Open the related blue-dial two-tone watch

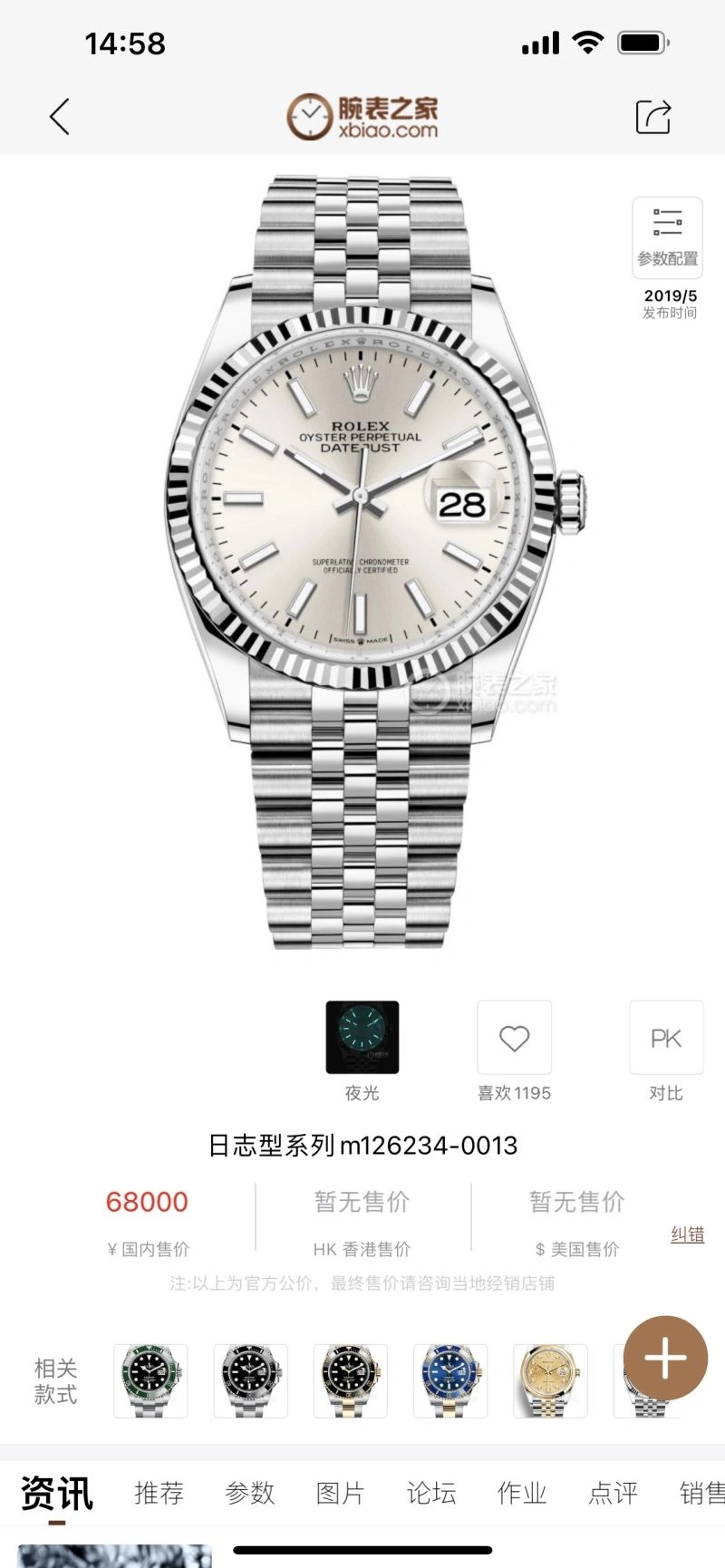[x=450, y=1380]
